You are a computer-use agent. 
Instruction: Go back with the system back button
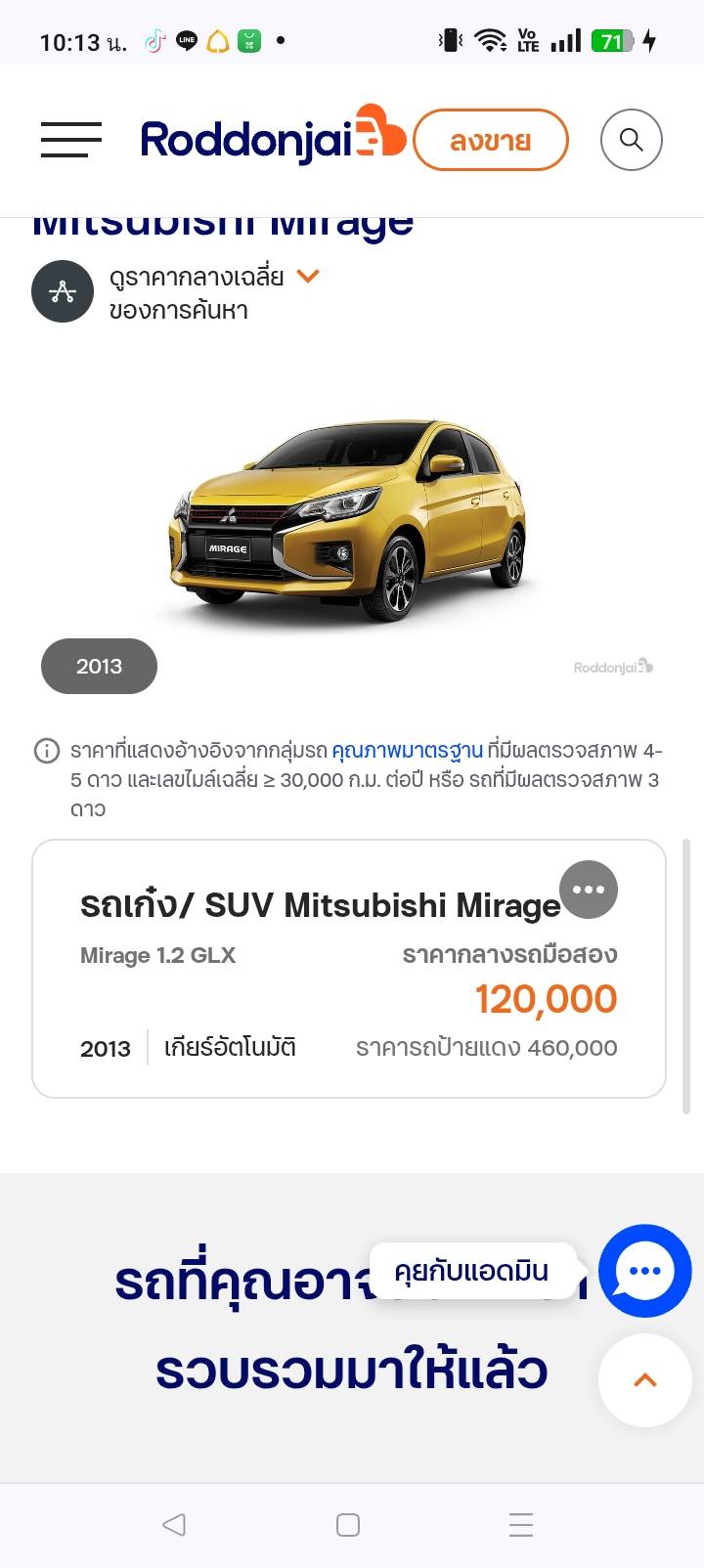click(174, 1525)
